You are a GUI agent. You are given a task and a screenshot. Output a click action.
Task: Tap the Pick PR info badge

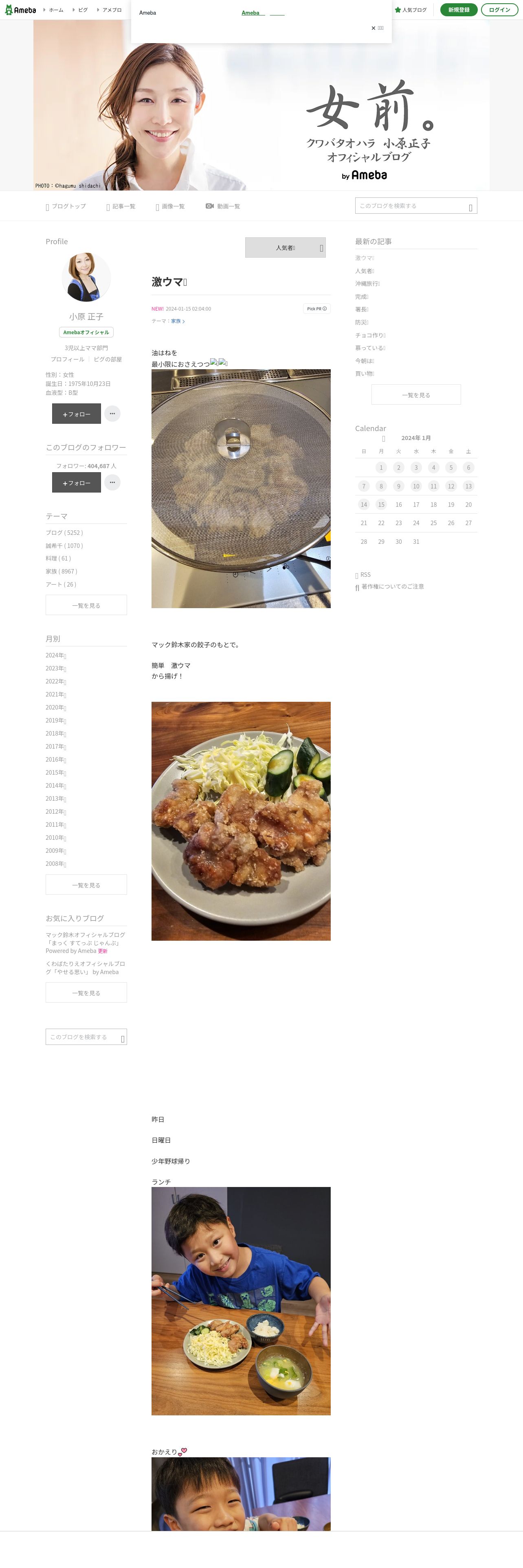click(x=316, y=309)
